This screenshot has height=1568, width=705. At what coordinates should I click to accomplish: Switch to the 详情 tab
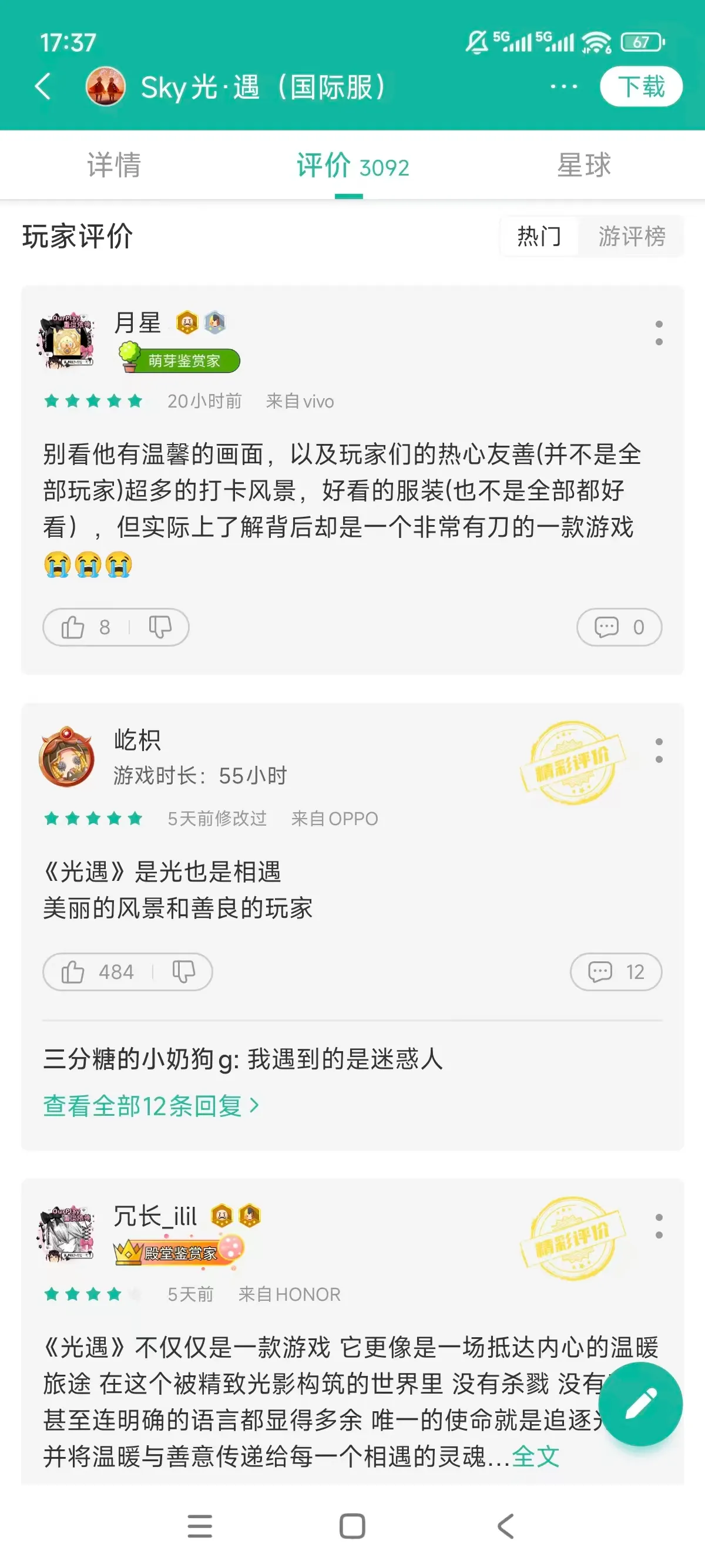tap(114, 165)
